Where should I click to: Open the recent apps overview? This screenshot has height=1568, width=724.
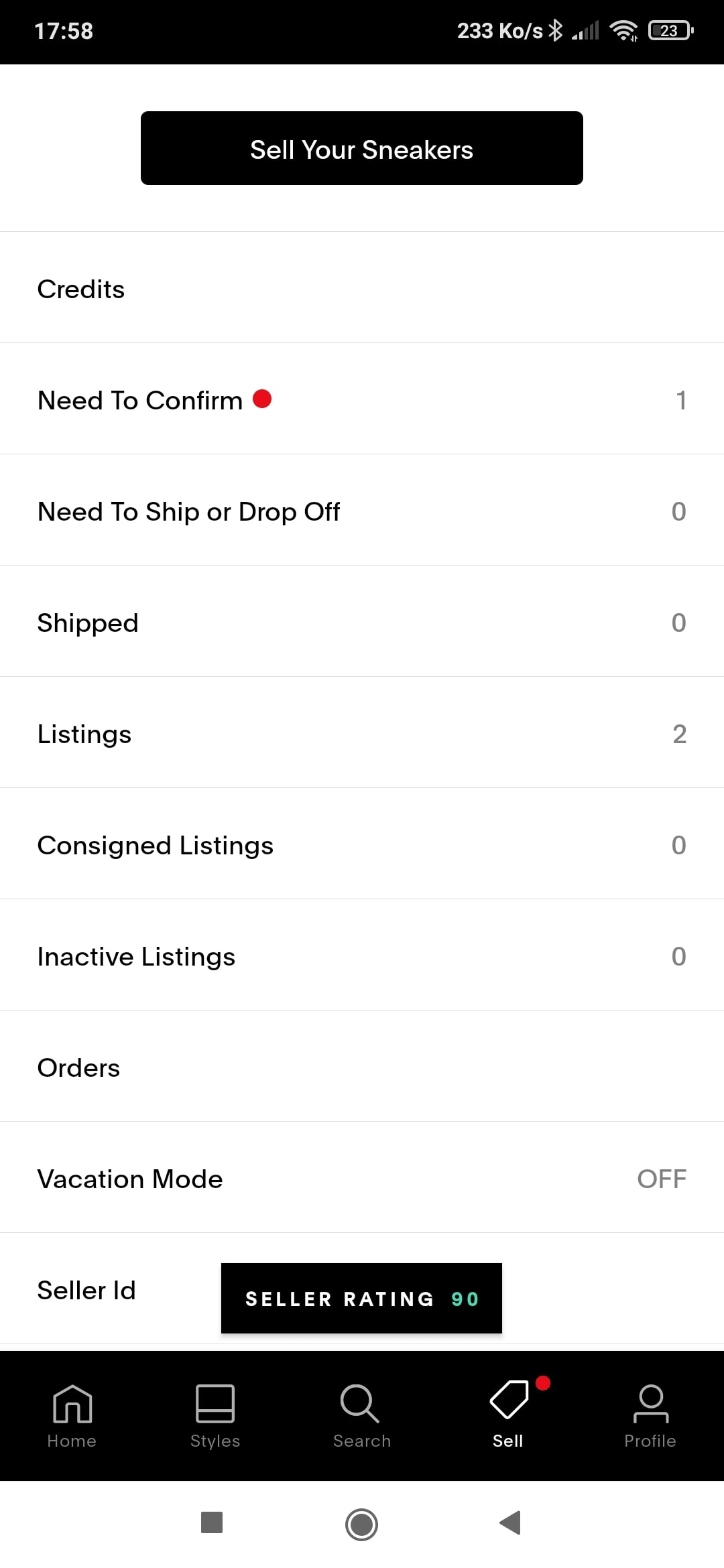click(x=212, y=1523)
